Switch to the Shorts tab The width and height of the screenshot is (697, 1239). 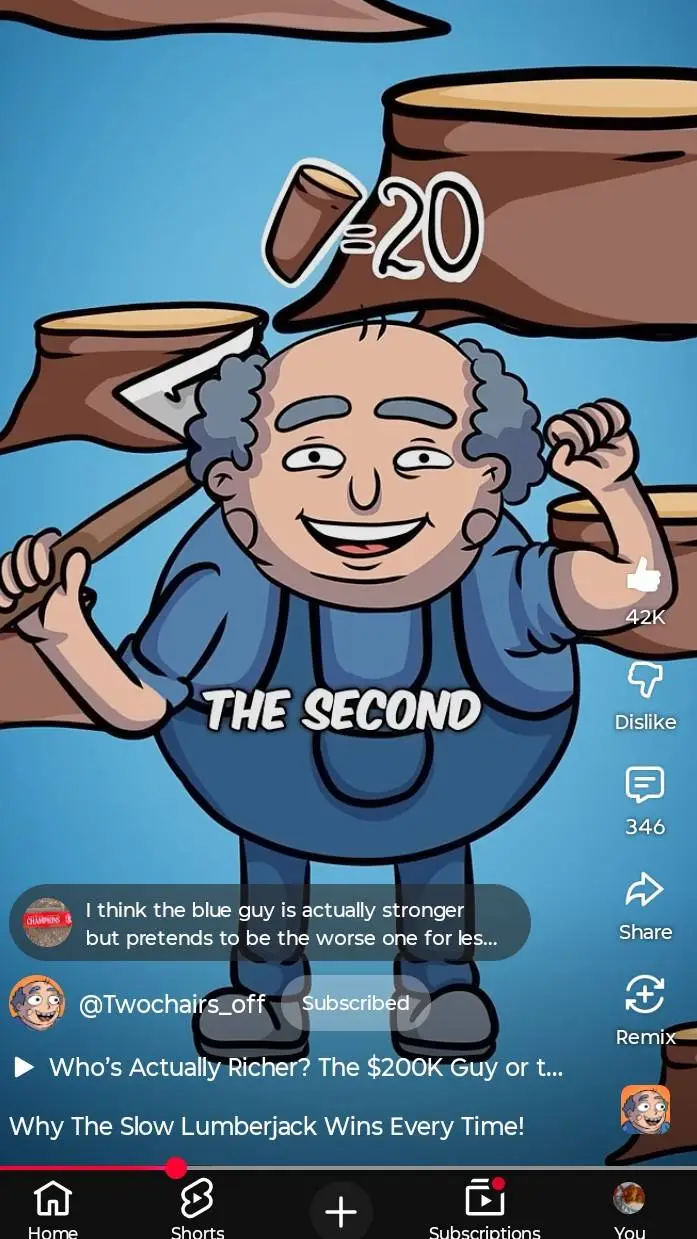pos(197,1207)
